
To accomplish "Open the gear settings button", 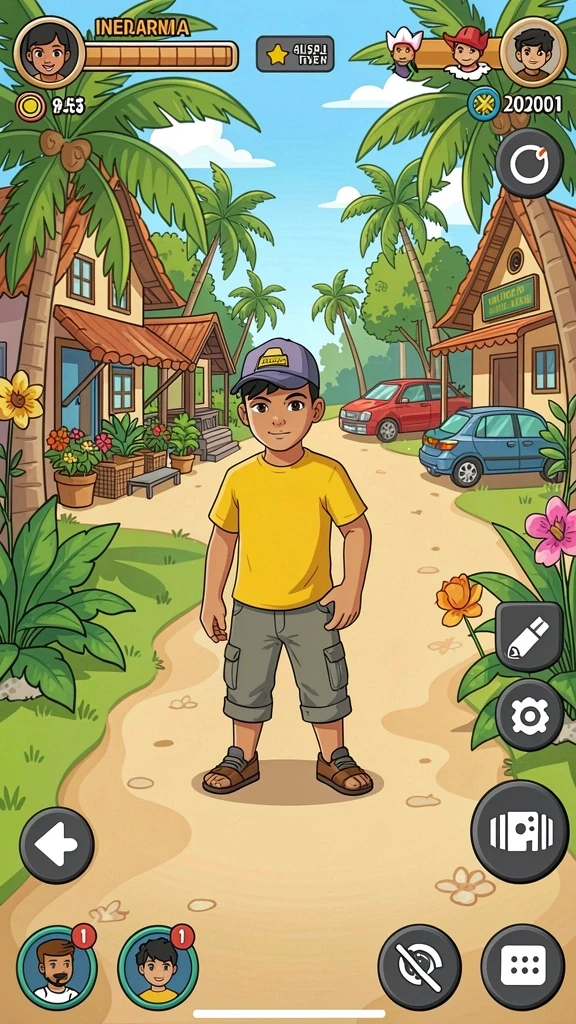I will (x=530, y=715).
